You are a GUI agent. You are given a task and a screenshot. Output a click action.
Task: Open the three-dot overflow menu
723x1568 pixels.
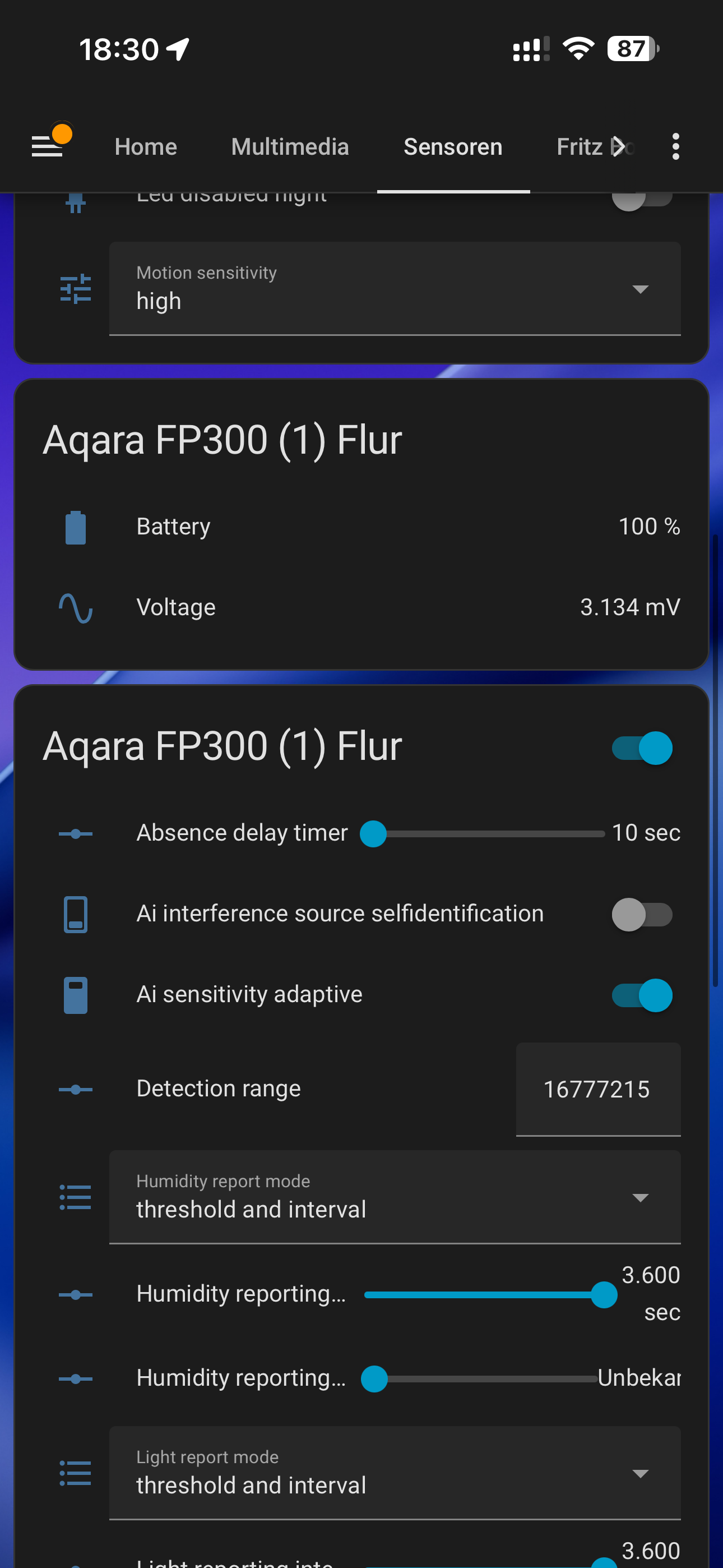pyautogui.click(x=675, y=147)
